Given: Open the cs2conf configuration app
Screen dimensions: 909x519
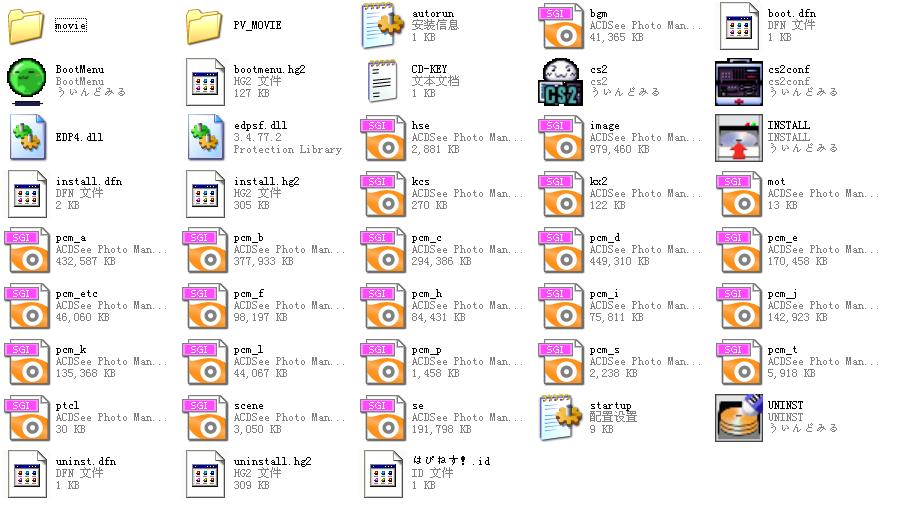Looking at the screenshot, I should (x=740, y=81).
